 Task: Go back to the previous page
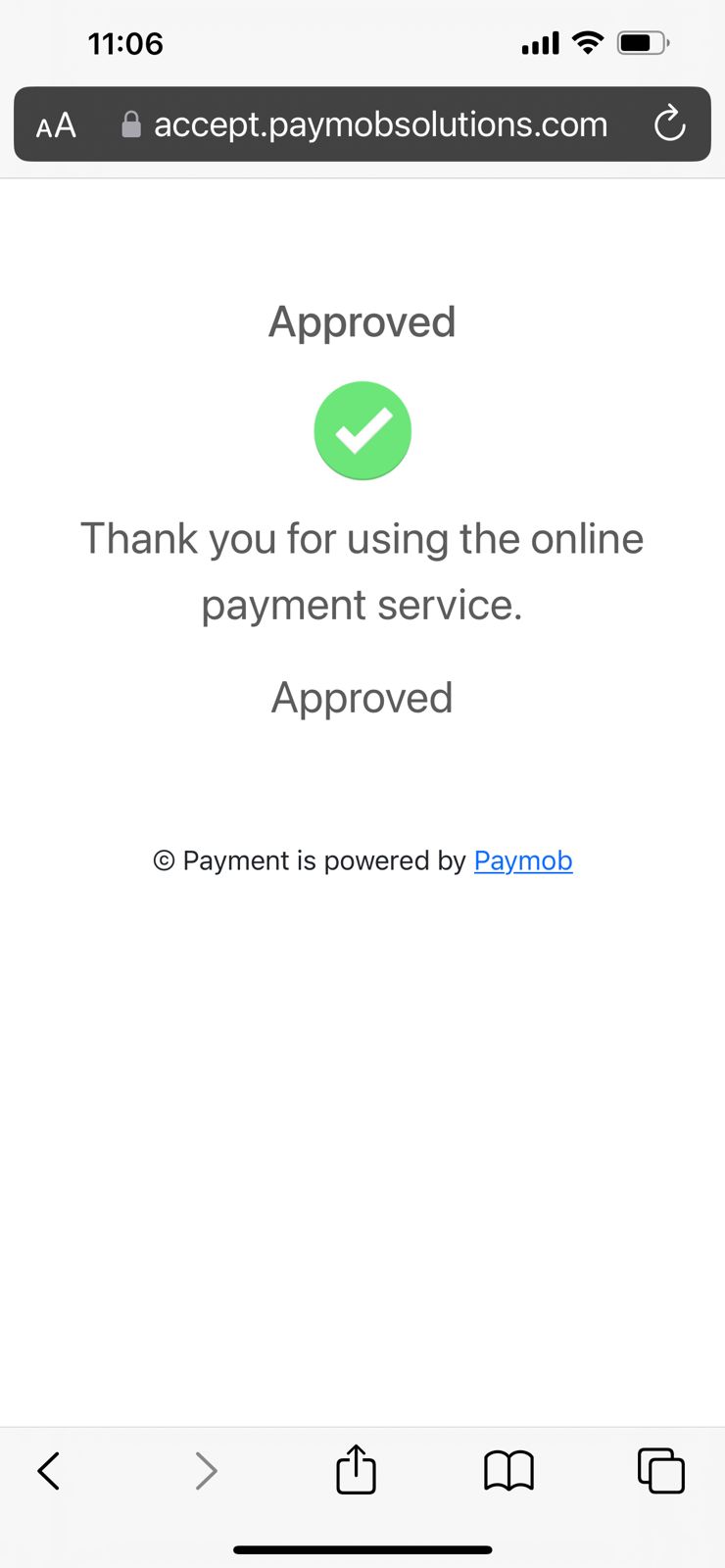49,1471
